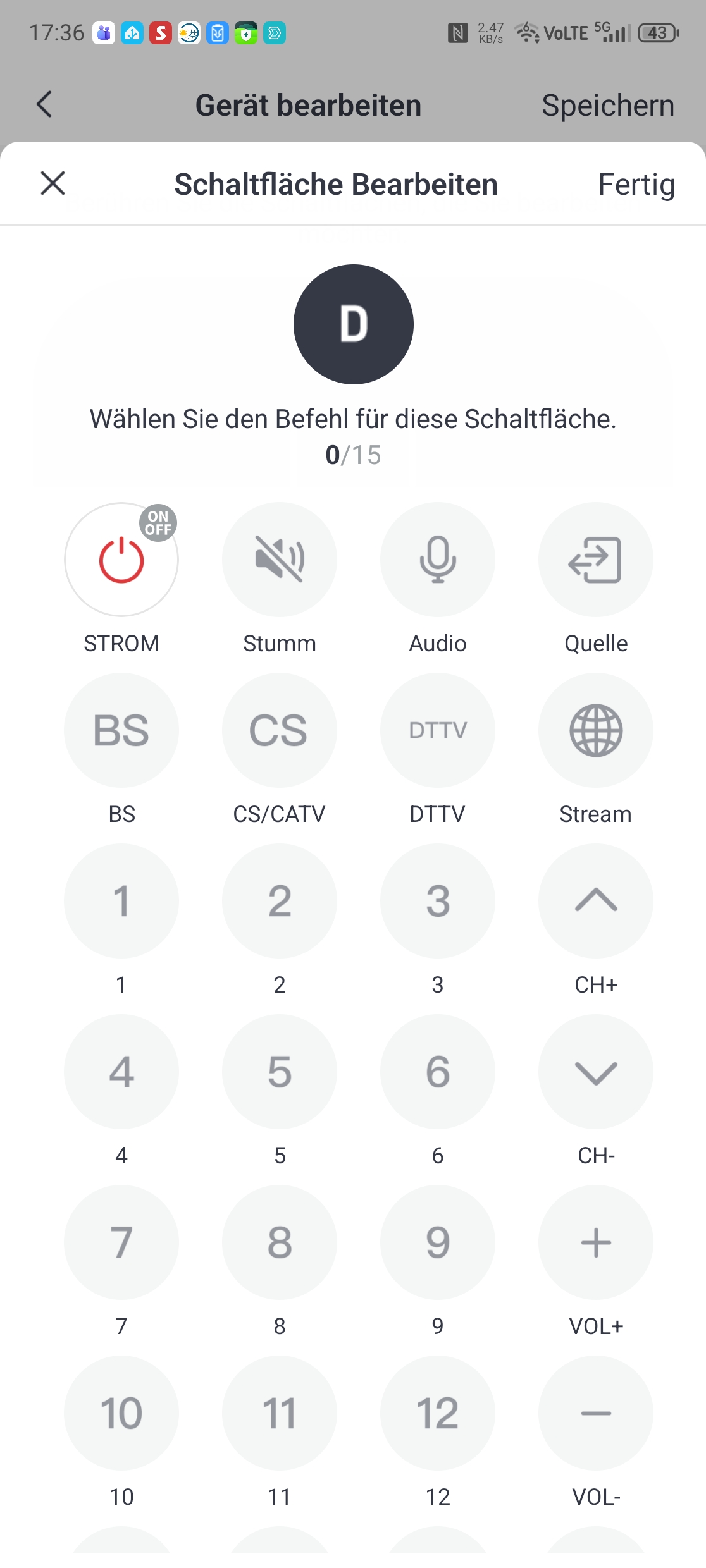706x1568 pixels.
Task: Choose number 5 command
Action: click(280, 1072)
